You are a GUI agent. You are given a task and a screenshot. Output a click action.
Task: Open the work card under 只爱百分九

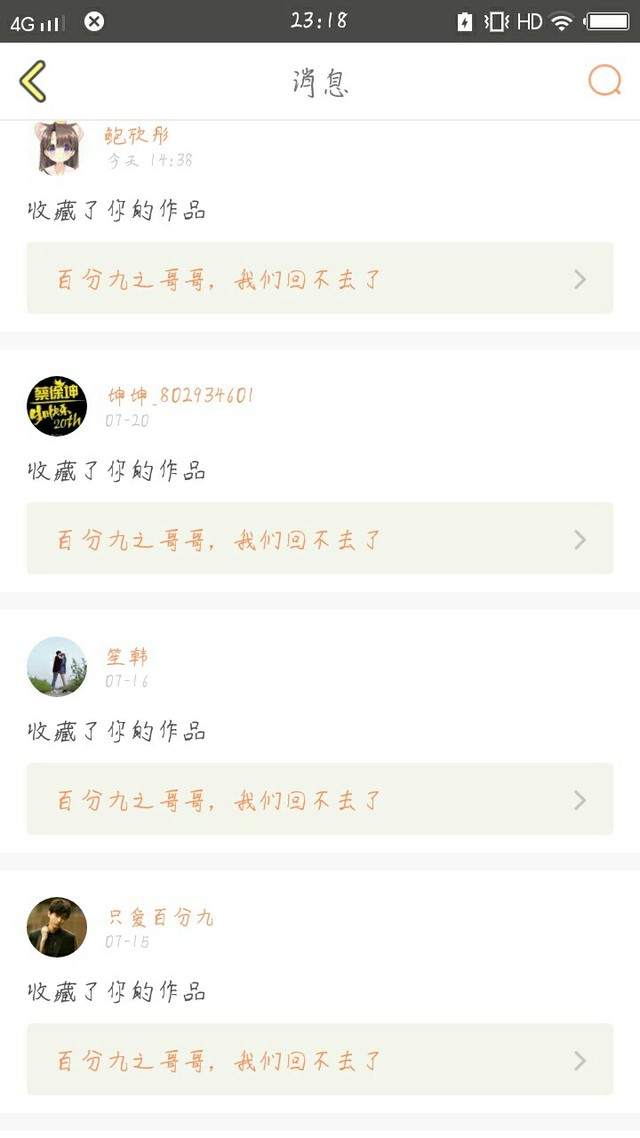(320, 1060)
